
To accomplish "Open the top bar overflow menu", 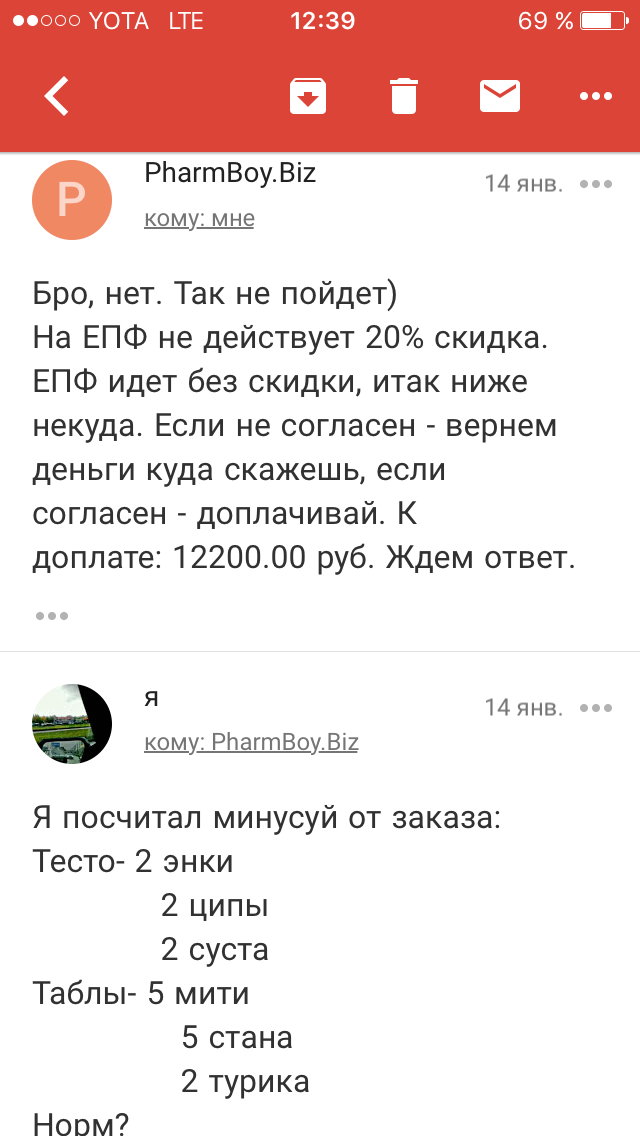I will 595,96.
